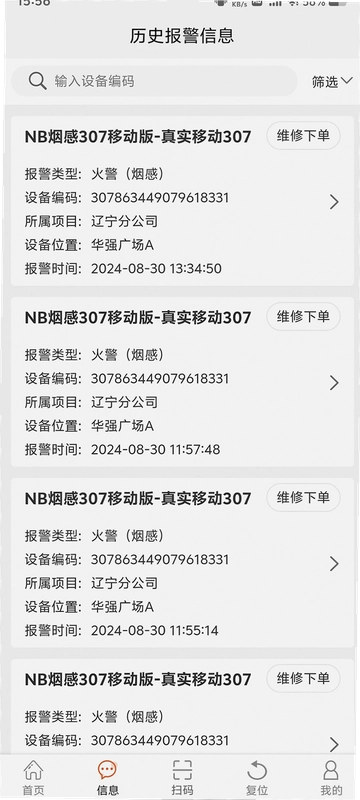
Task: Go to the 首页 tab
Action: (33, 777)
